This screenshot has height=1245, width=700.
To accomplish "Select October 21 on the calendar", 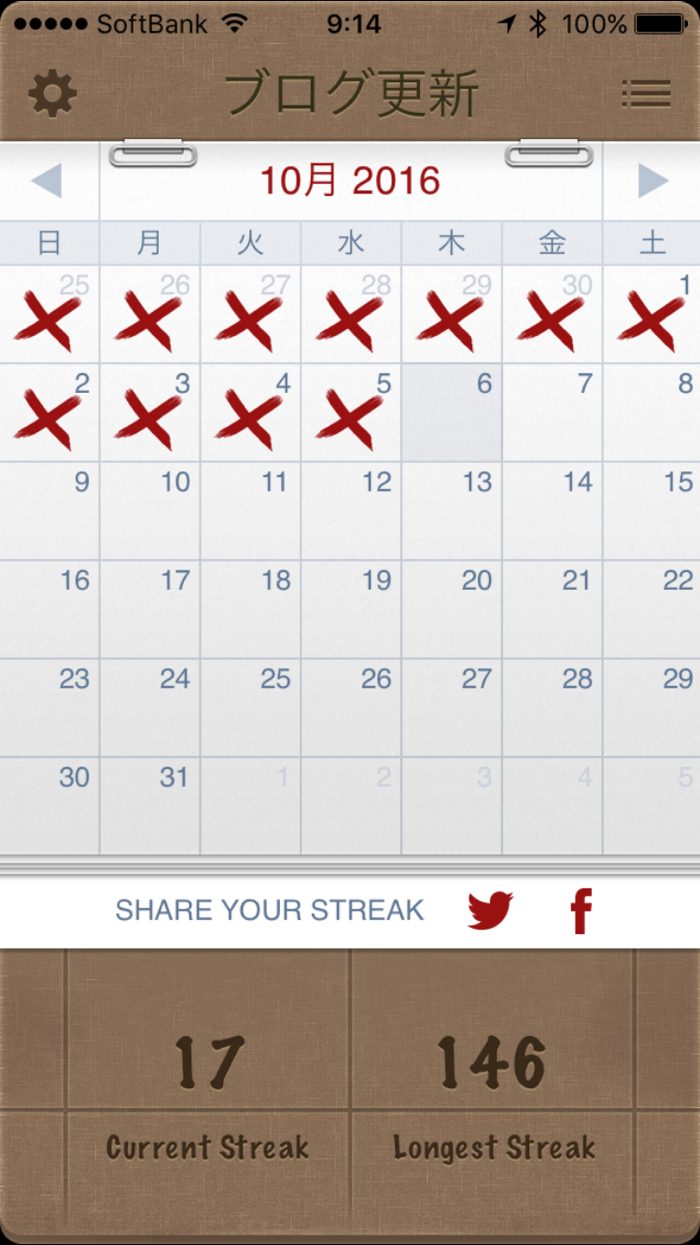I will (552, 609).
